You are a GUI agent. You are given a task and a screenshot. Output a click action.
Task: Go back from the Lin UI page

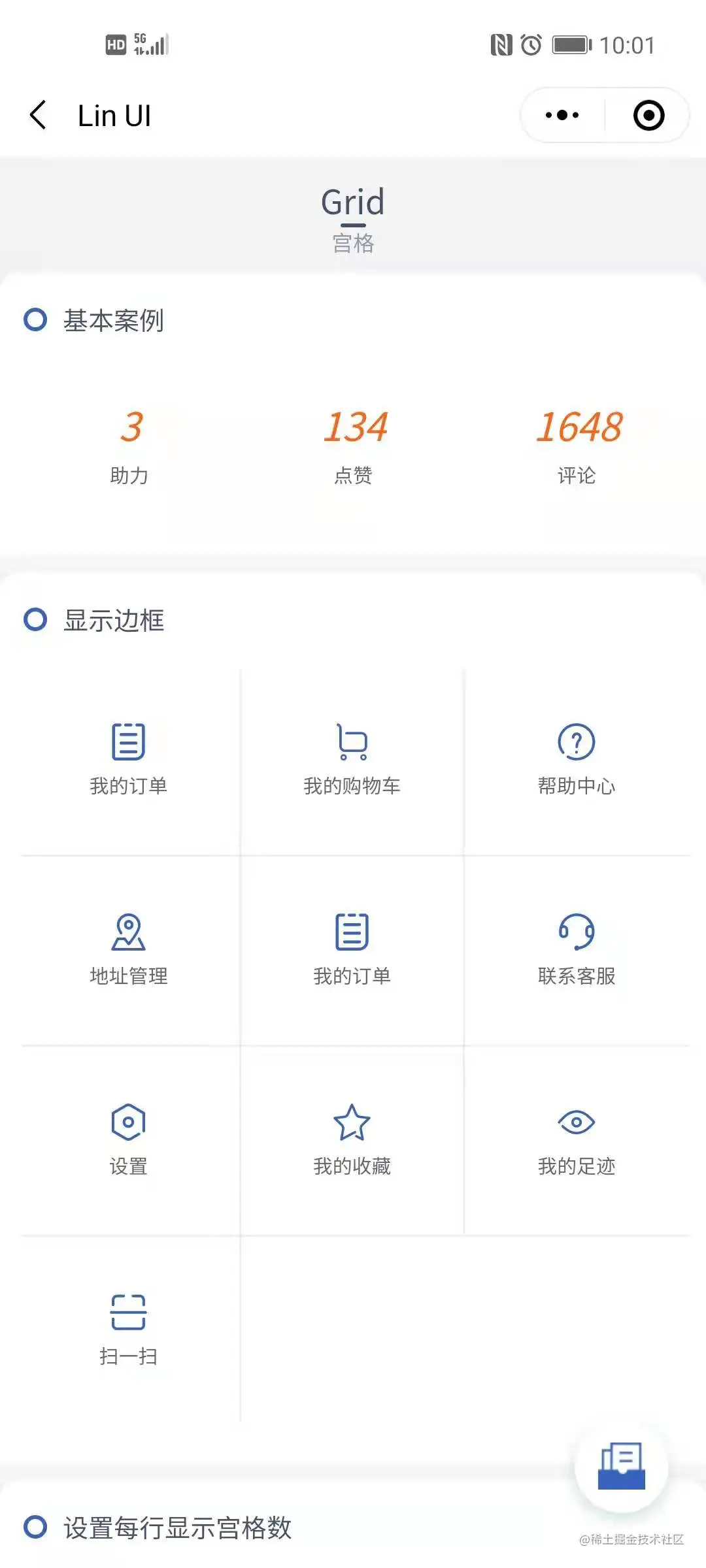pos(39,116)
